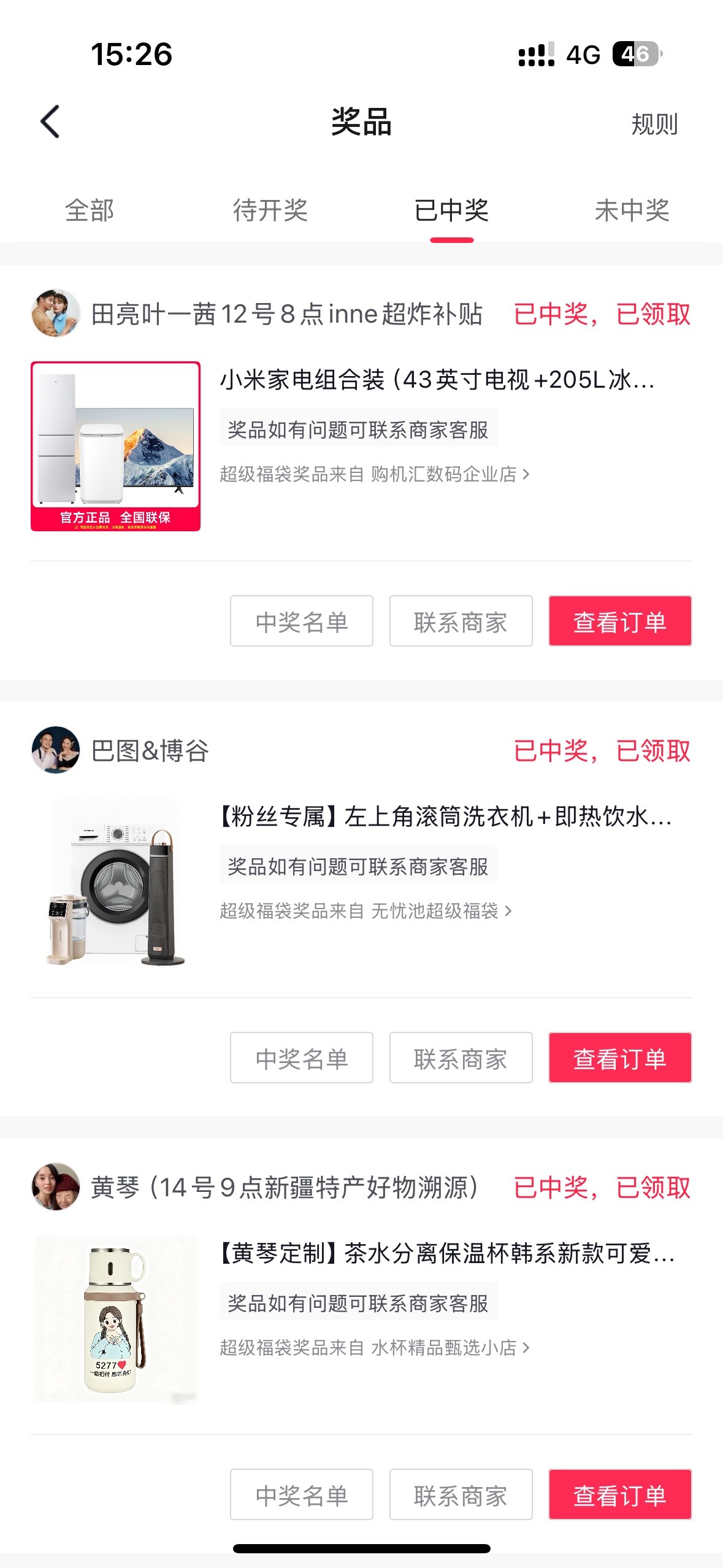
Task: Tap 联系商家 for the 茶水分离保温杯 prize
Action: [x=461, y=1494]
